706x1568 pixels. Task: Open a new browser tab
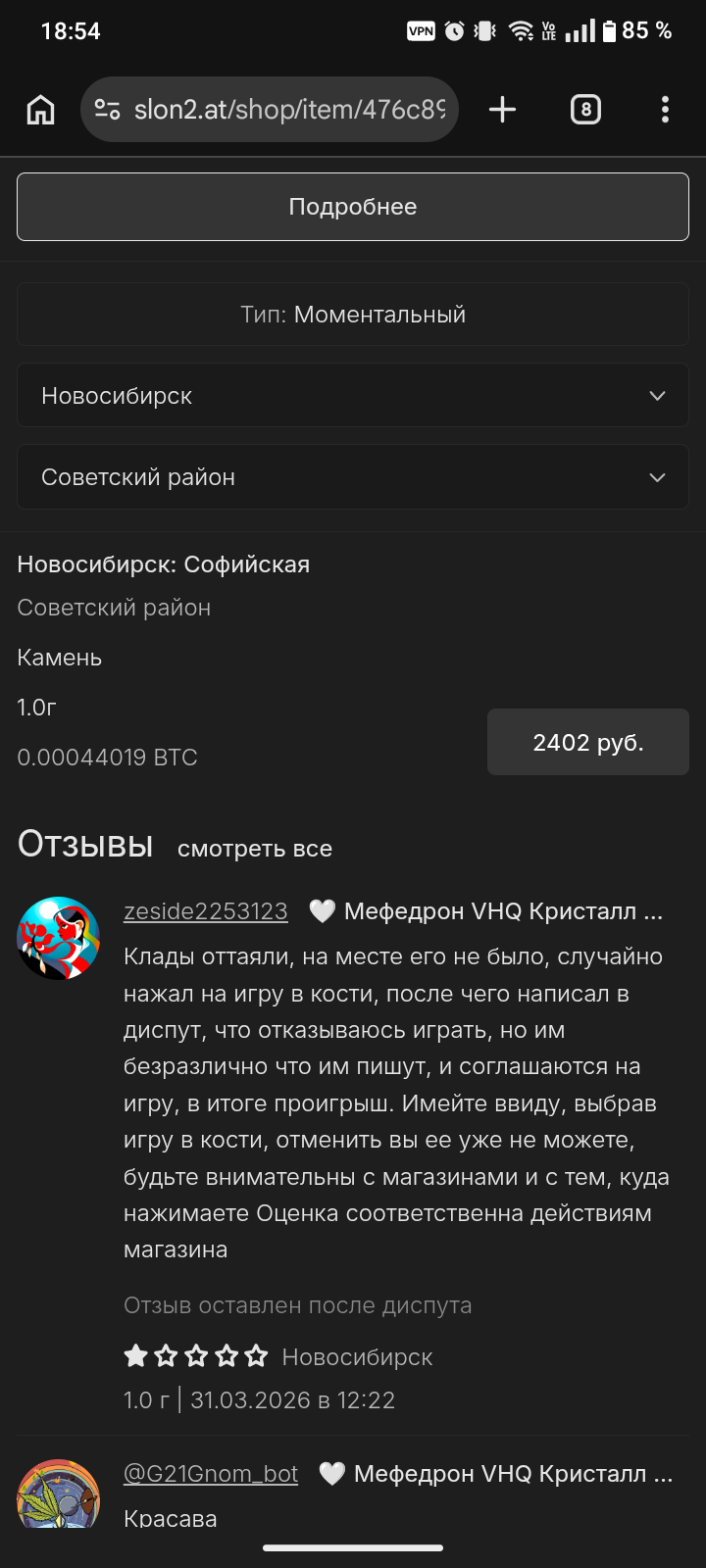point(502,110)
